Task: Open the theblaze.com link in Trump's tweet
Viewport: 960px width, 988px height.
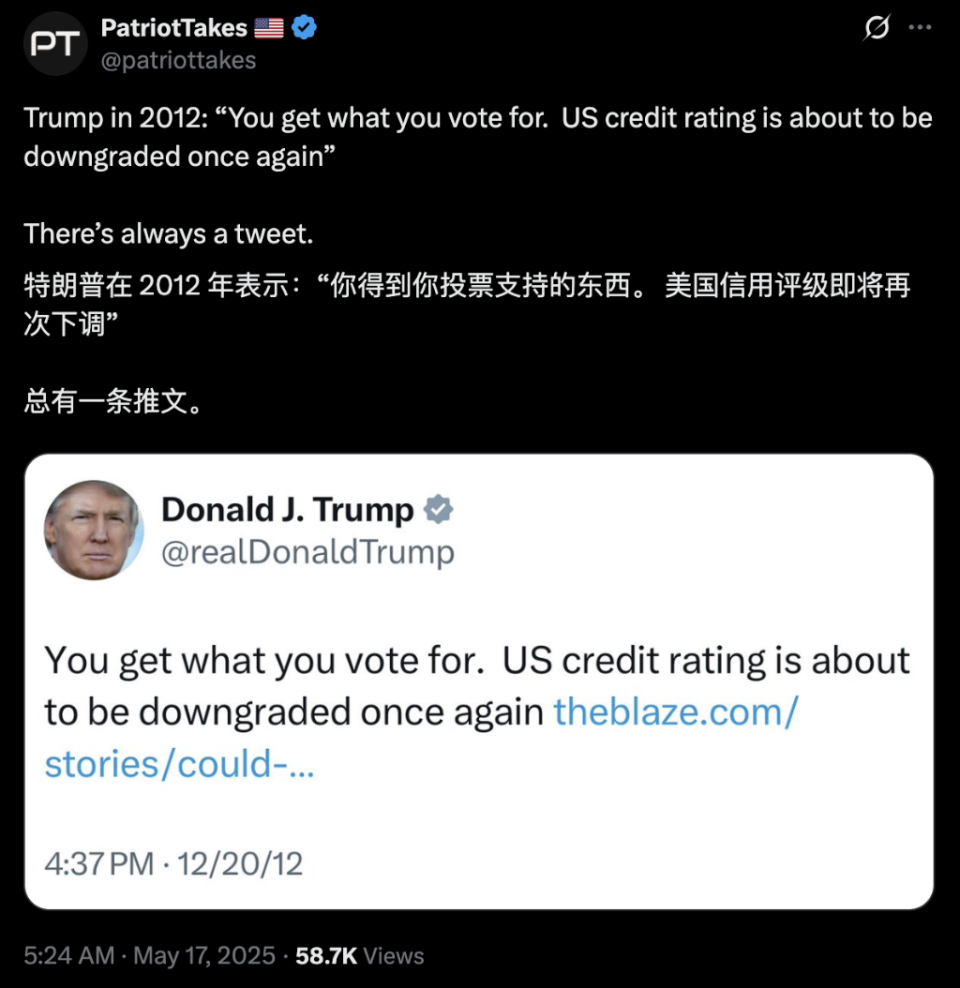Action: (675, 712)
